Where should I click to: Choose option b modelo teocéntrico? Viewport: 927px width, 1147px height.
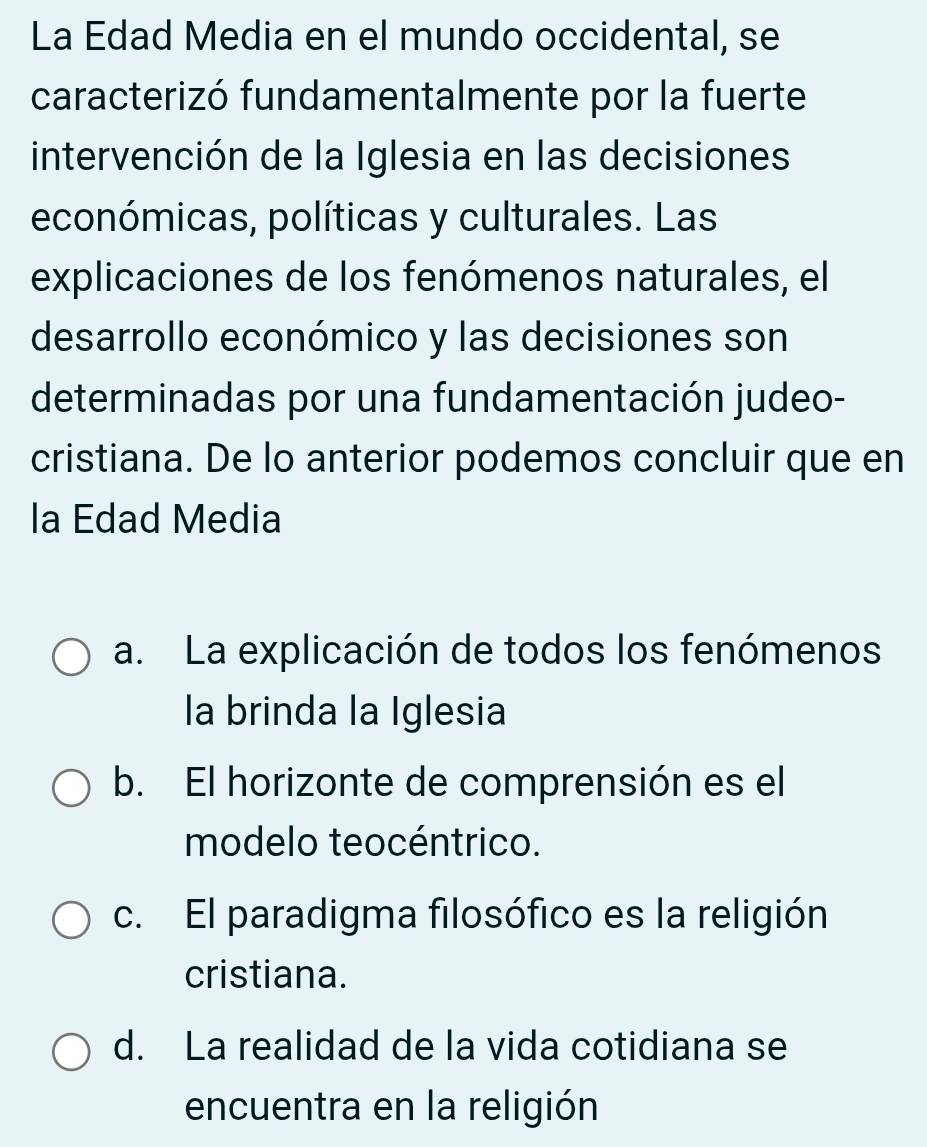71,789
